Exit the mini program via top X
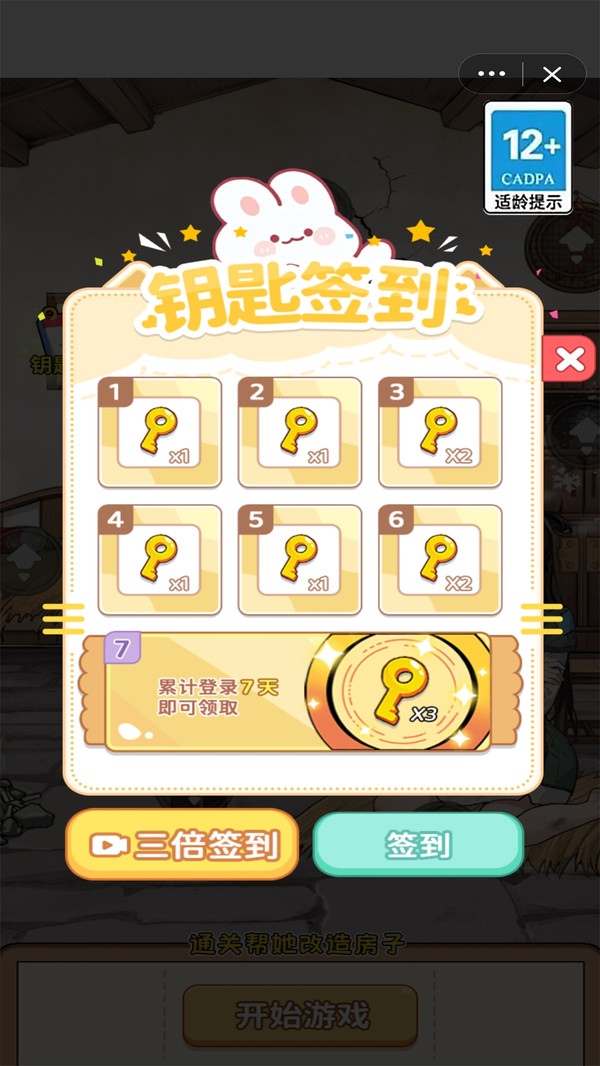 click(552, 73)
